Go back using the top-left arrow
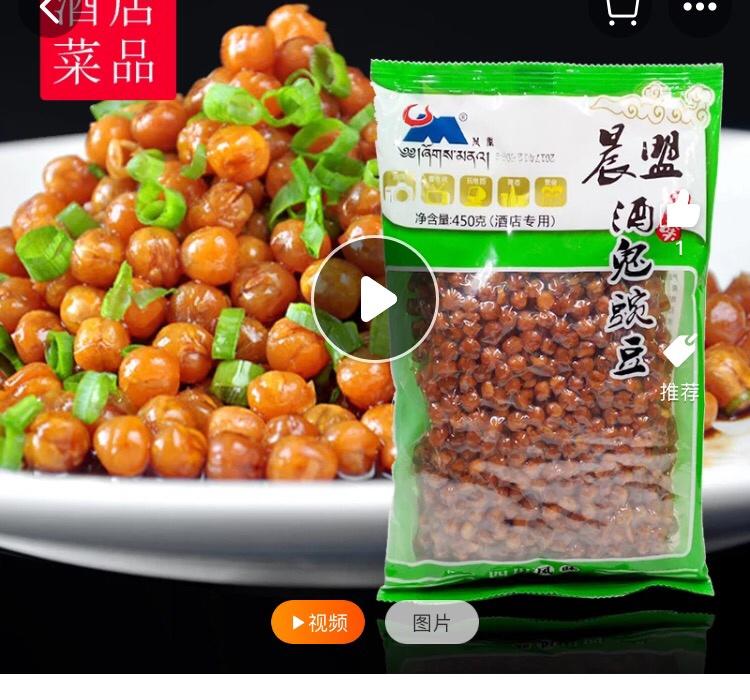The width and height of the screenshot is (750, 700). tap(48, 10)
